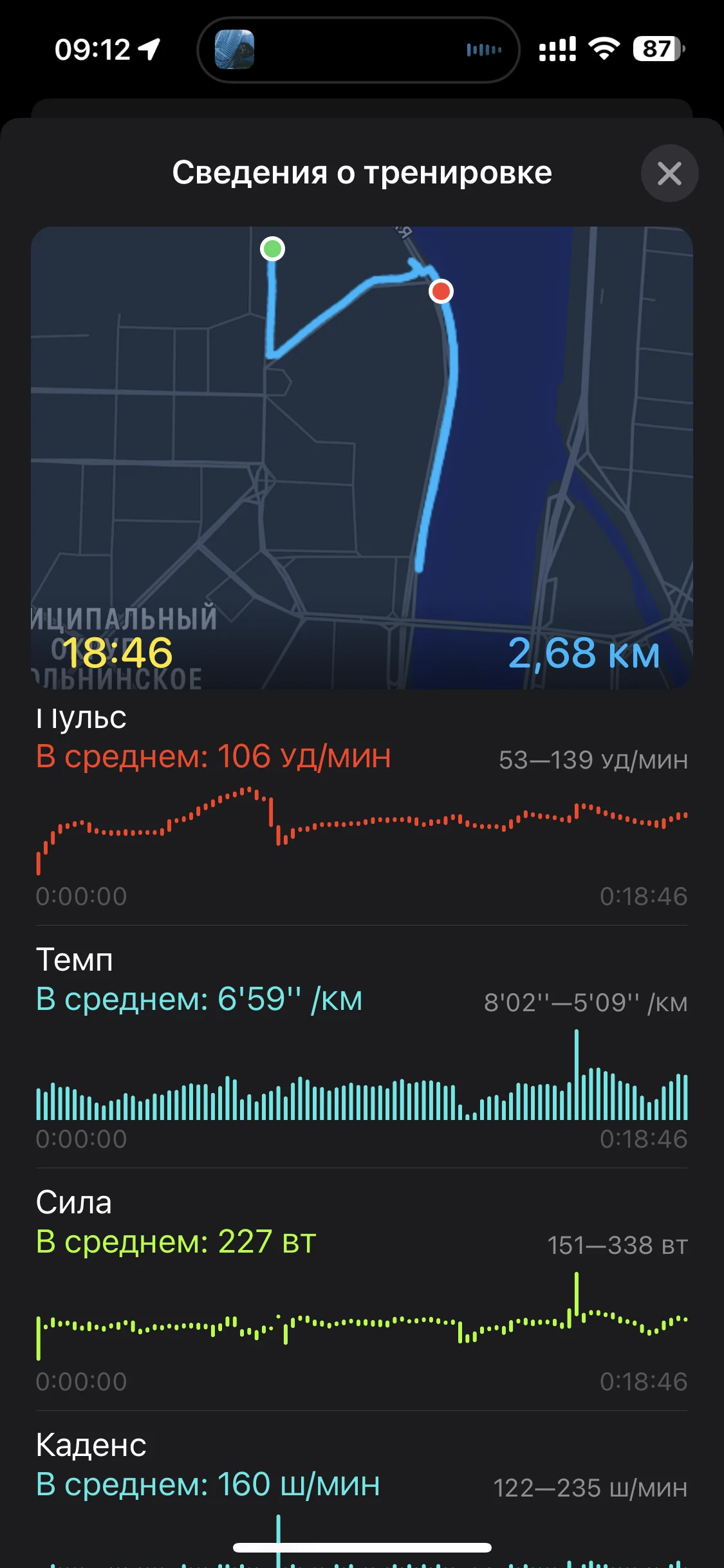
Task: Close the workout details sheet
Action: (669, 173)
